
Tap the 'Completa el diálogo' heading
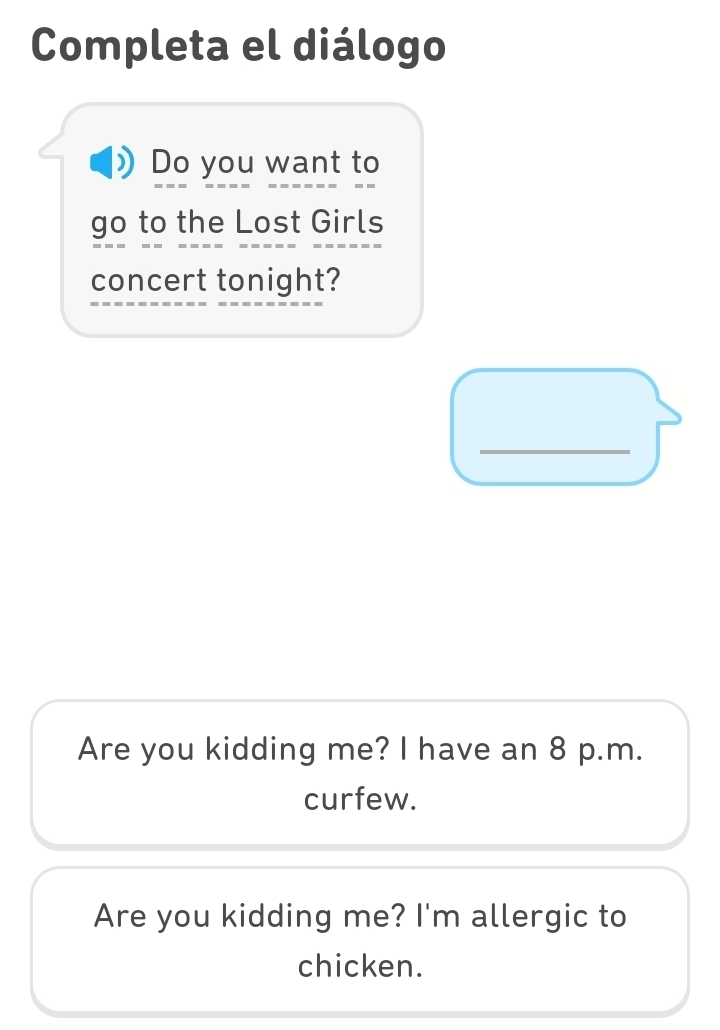tap(238, 45)
